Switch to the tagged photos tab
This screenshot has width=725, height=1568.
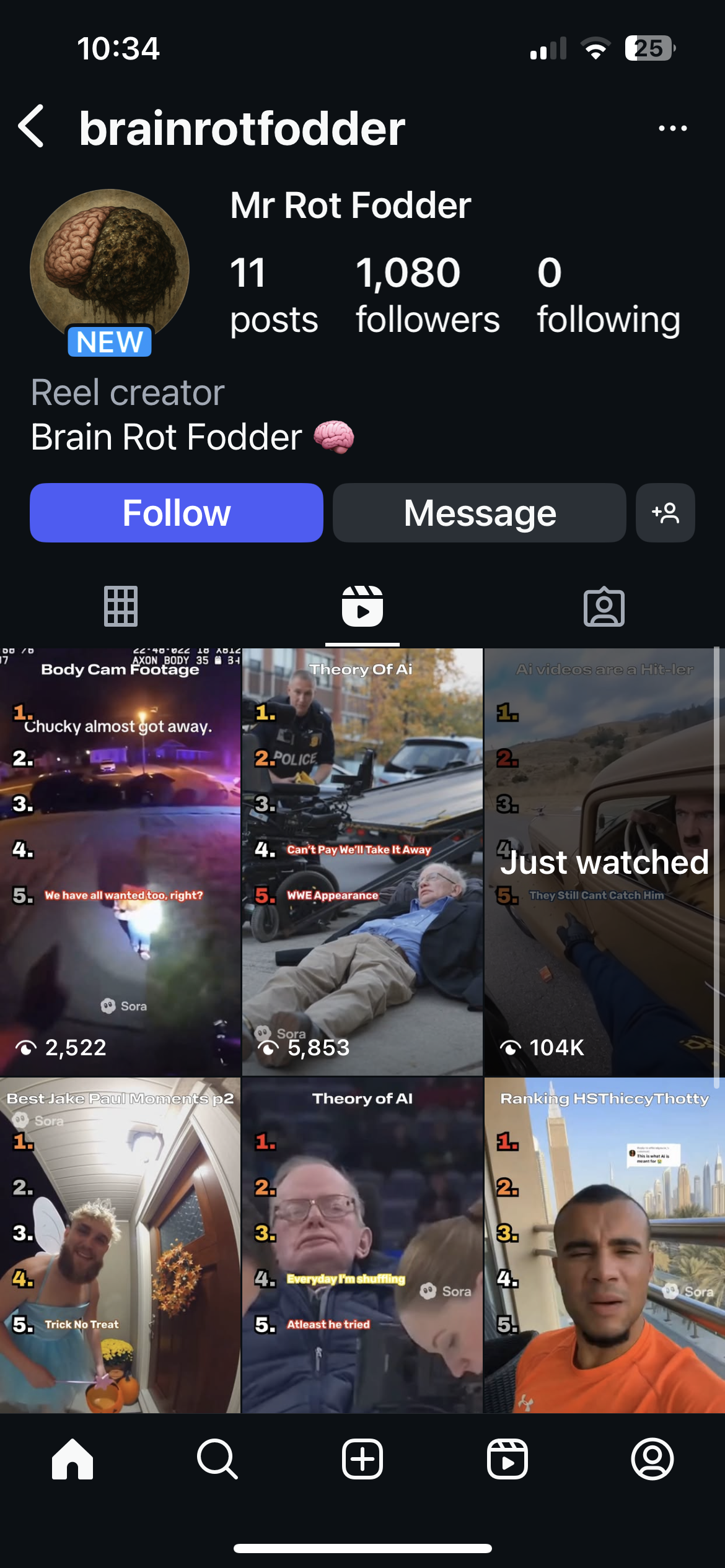604,606
